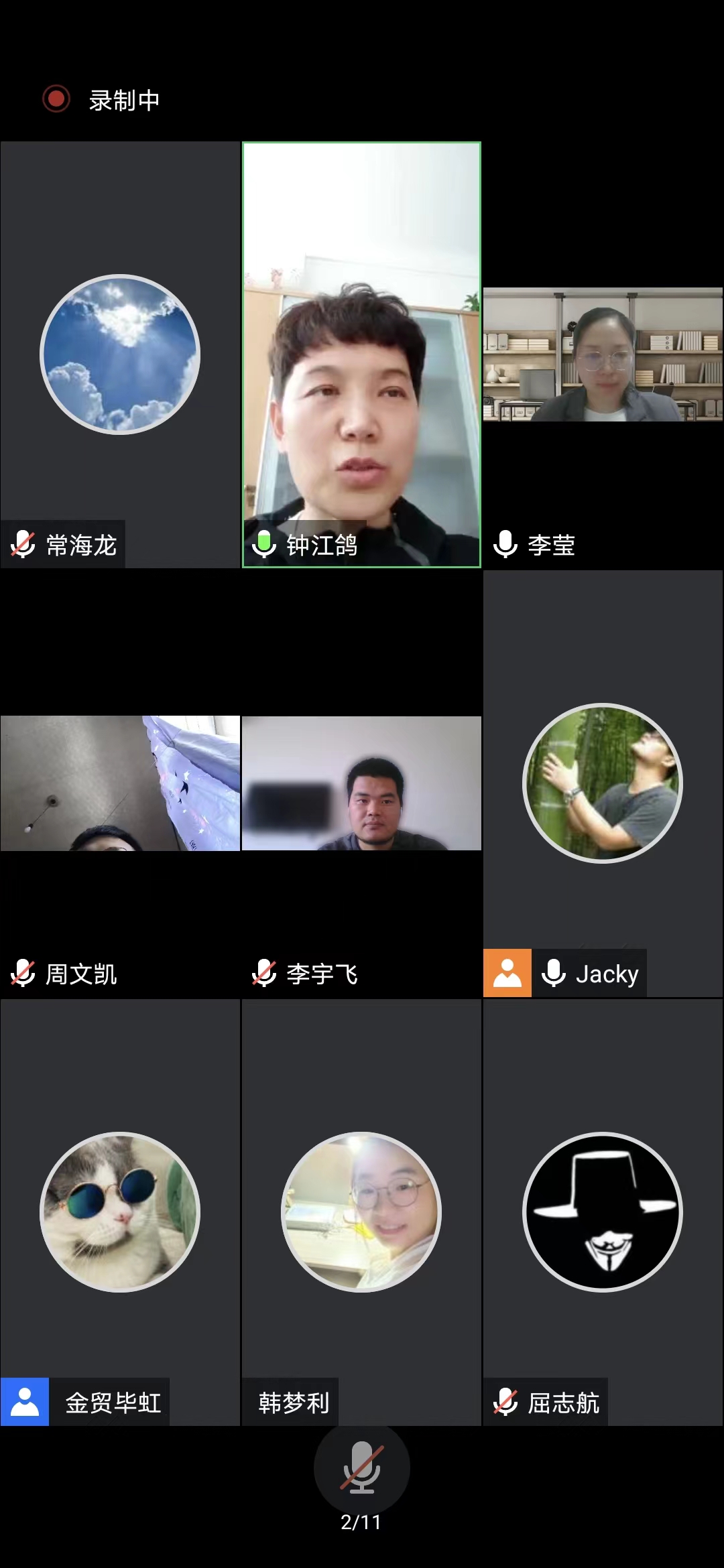
Task: Unmute your microphone
Action: tap(361, 1467)
